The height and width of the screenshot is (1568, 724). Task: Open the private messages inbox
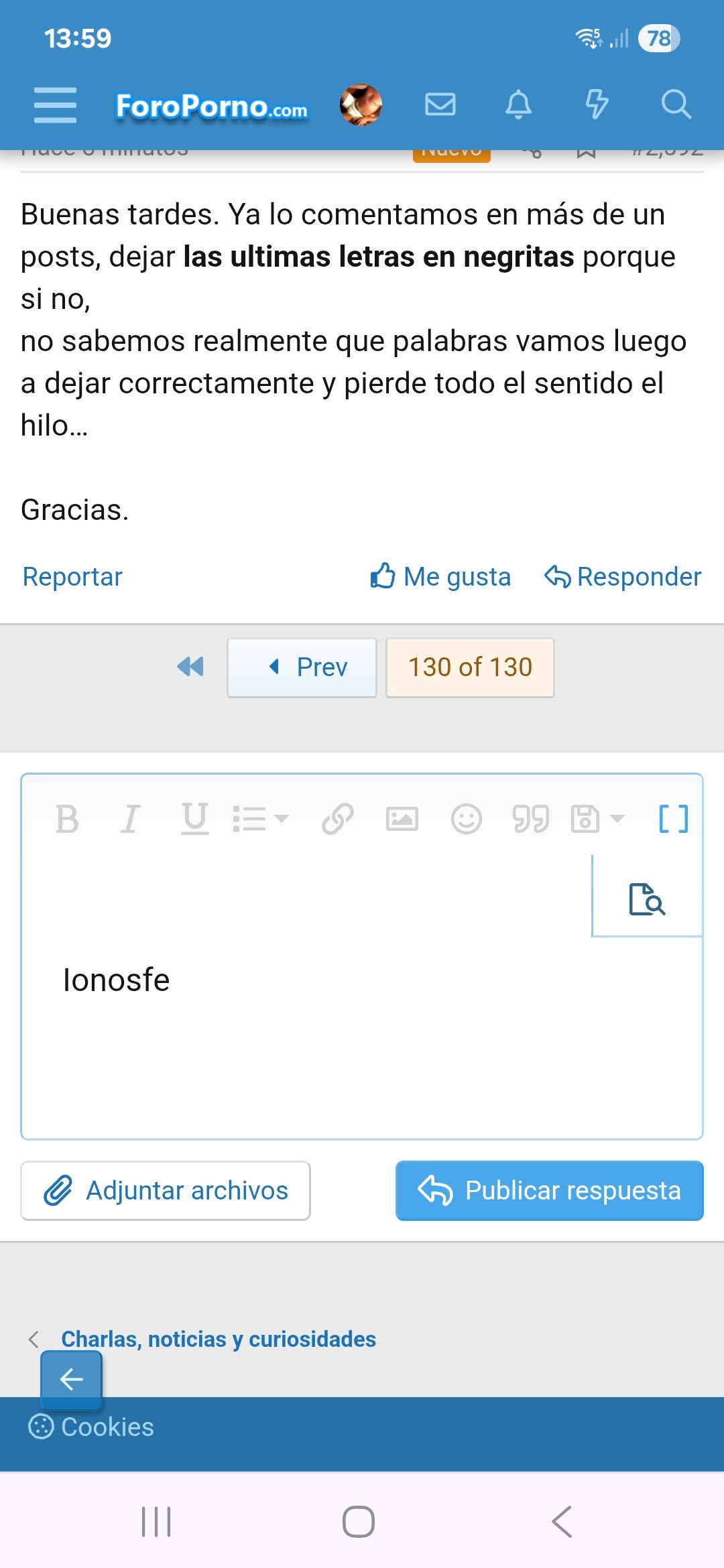pyautogui.click(x=440, y=105)
